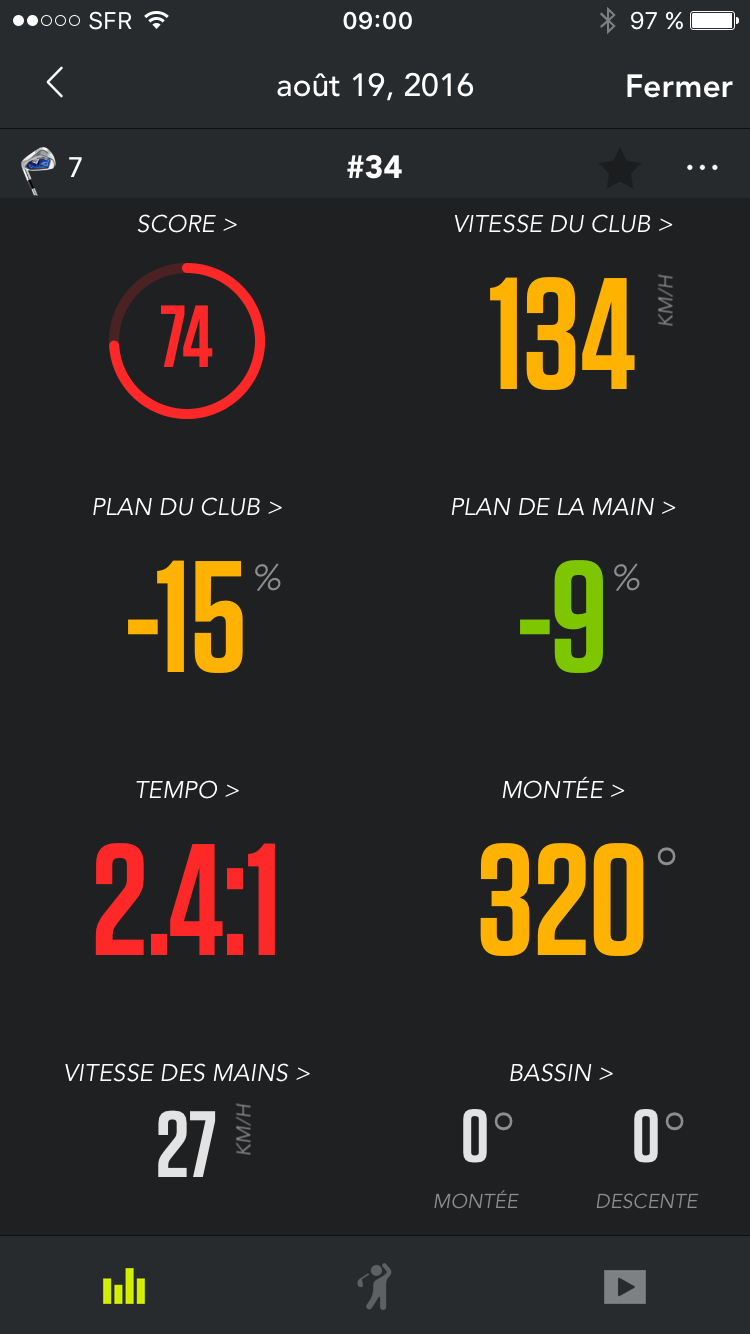Switch to the statistics bars tab

tap(124, 1286)
